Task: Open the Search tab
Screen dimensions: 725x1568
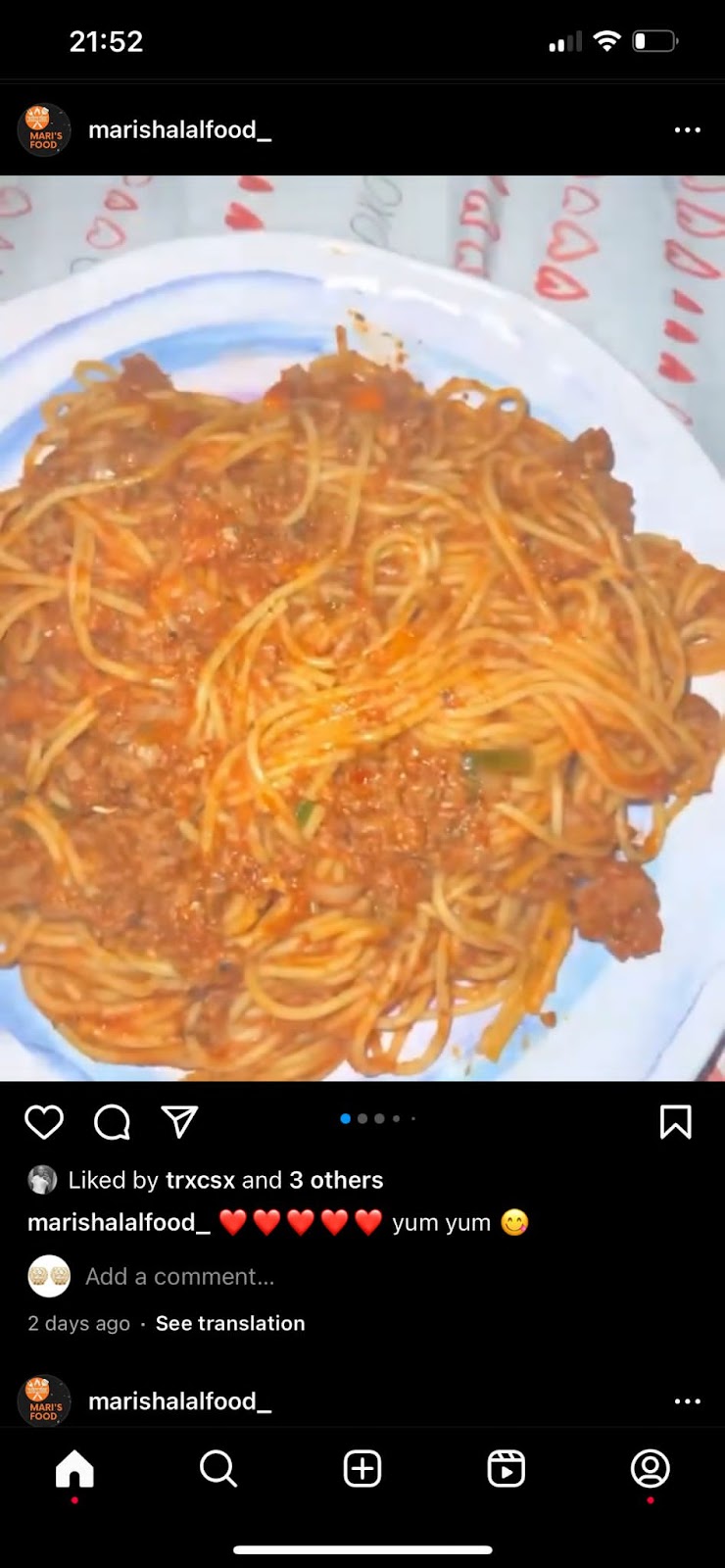Action: tap(217, 1470)
